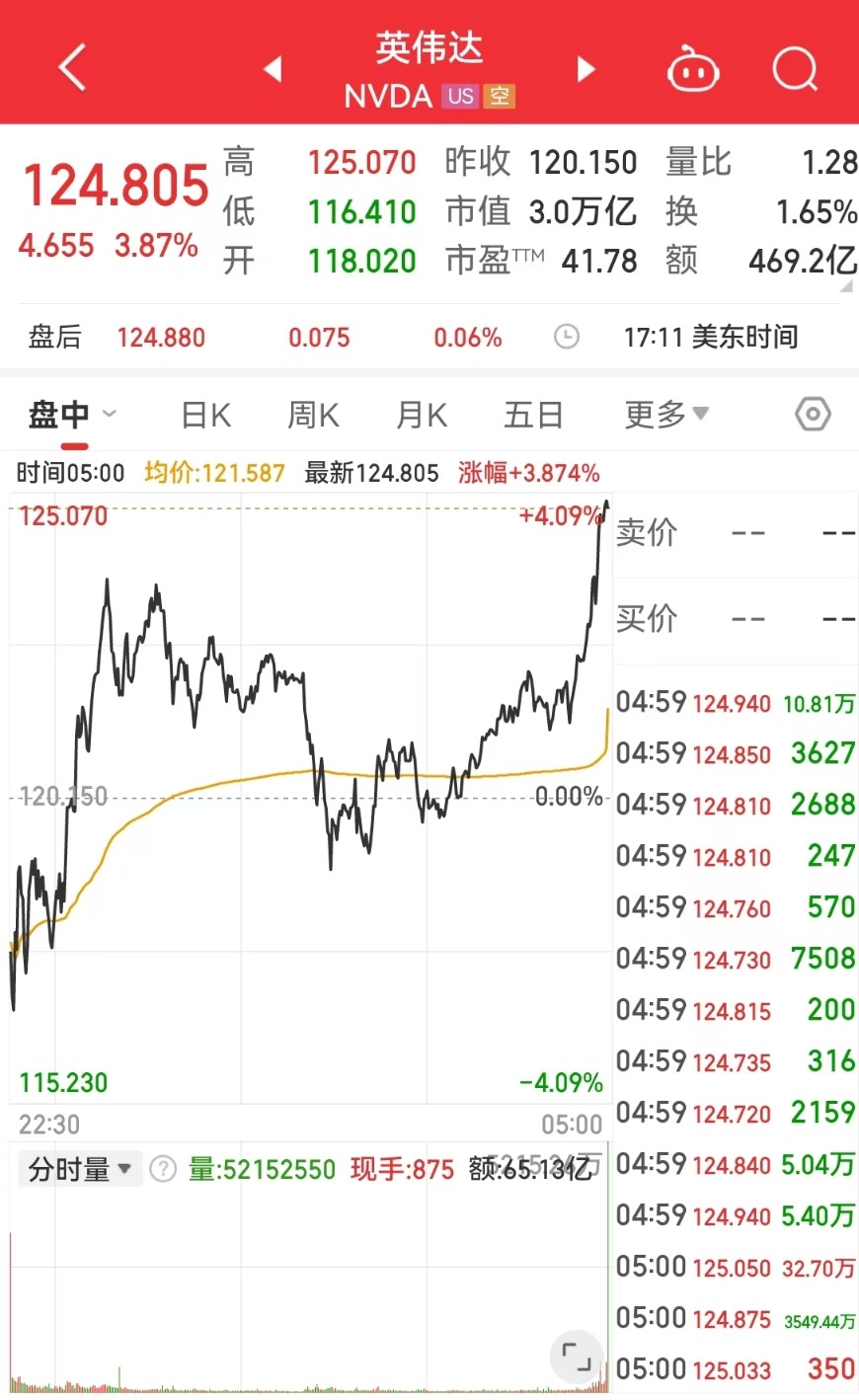The height and width of the screenshot is (1400, 859).
Task: Expand quote details via corner triangle
Action: pyautogui.click(x=845, y=286)
